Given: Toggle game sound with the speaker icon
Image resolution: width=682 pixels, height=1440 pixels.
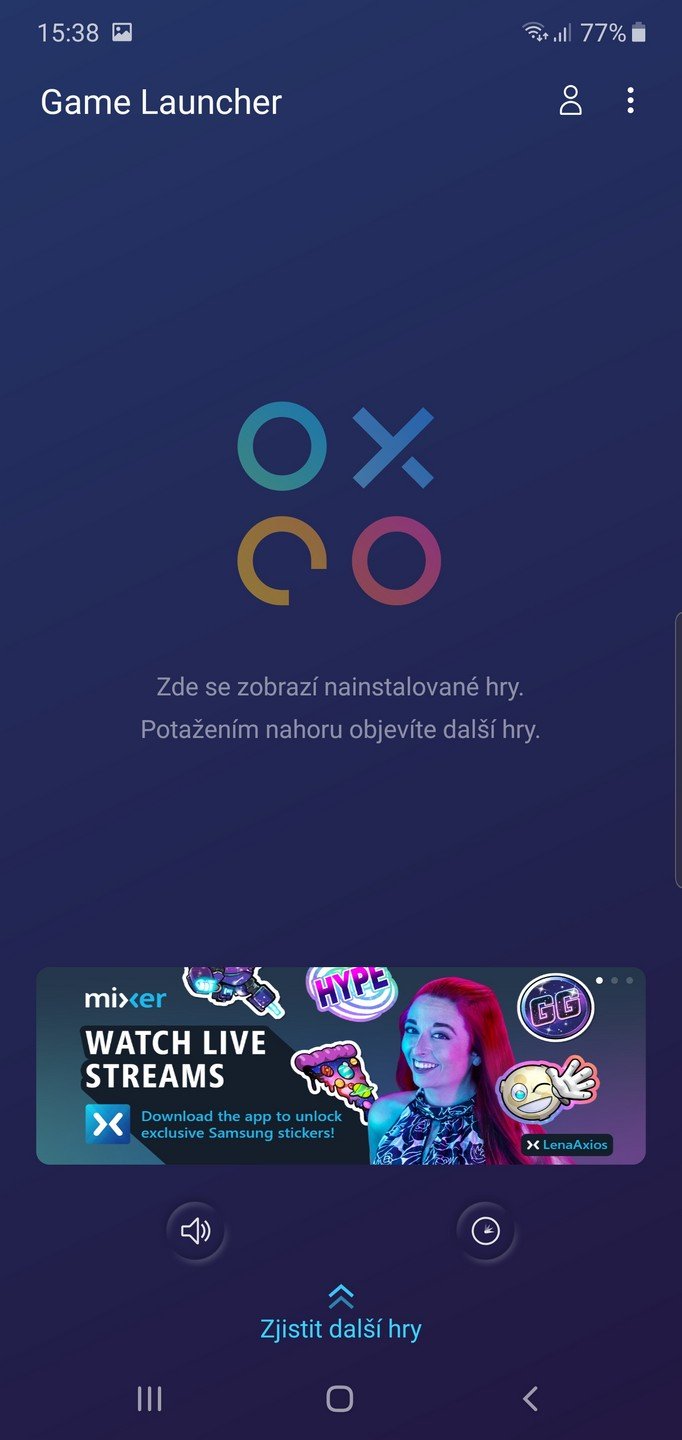Looking at the screenshot, I should pos(196,1231).
